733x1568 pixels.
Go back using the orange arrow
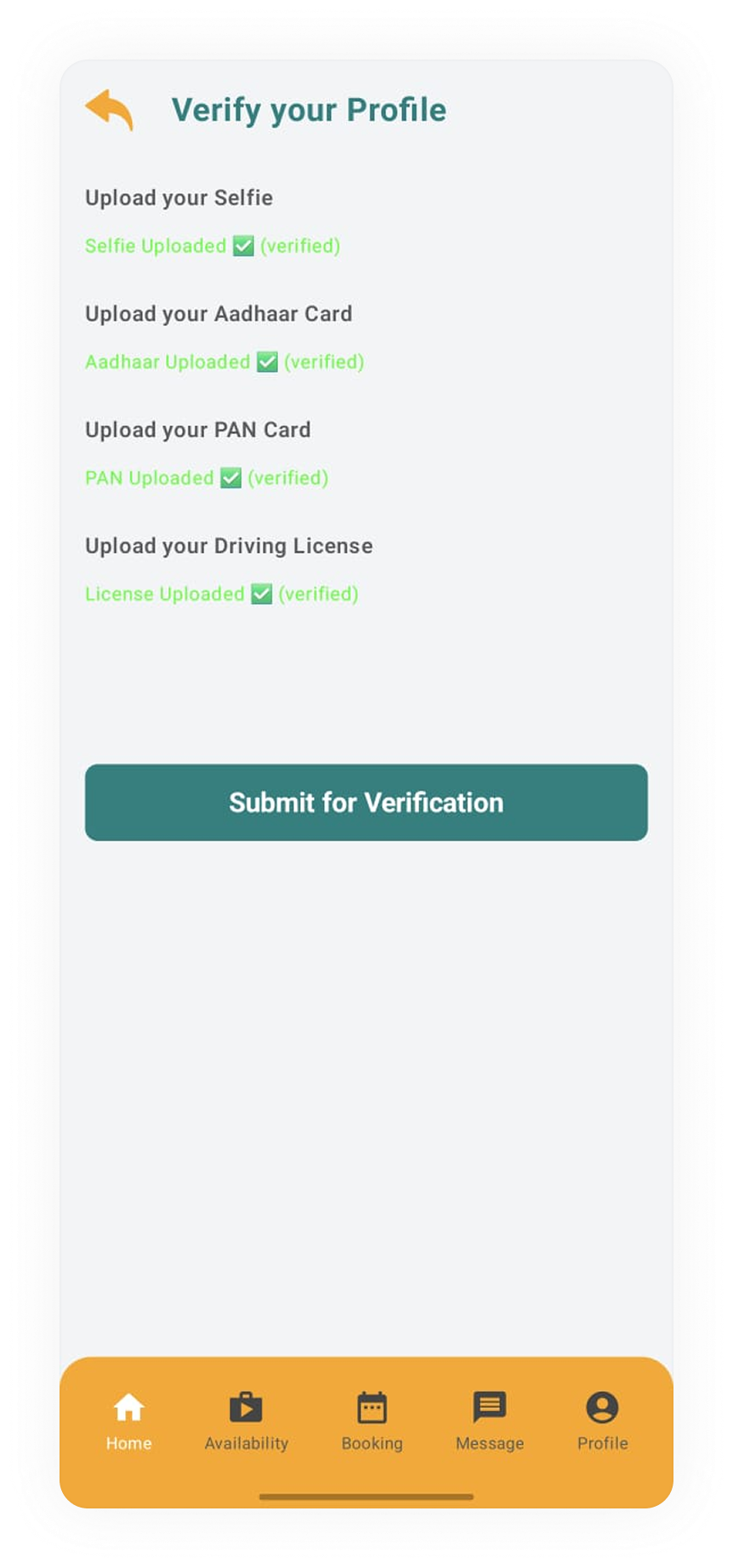click(x=110, y=110)
